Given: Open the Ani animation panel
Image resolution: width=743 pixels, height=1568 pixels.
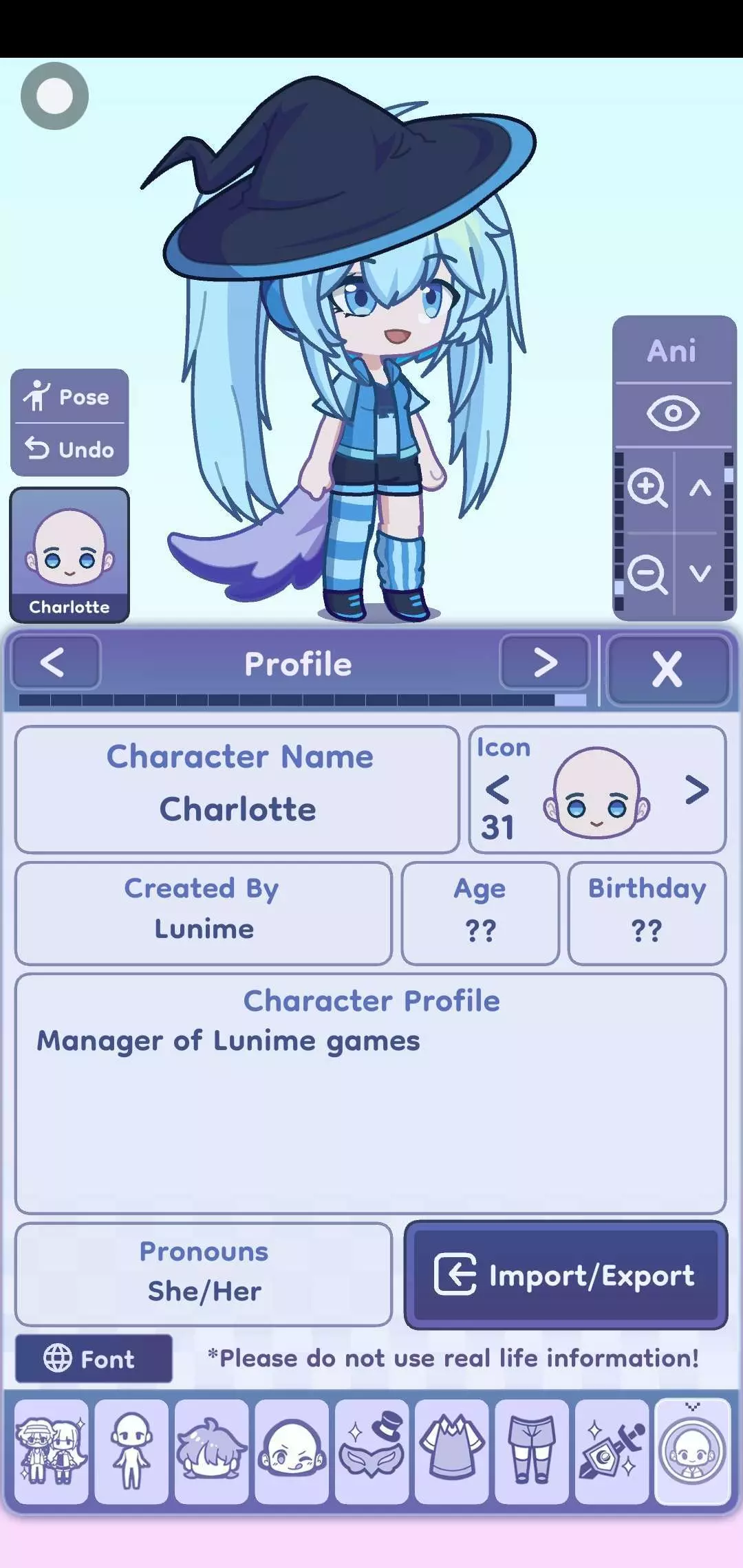Looking at the screenshot, I should coord(672,350).
